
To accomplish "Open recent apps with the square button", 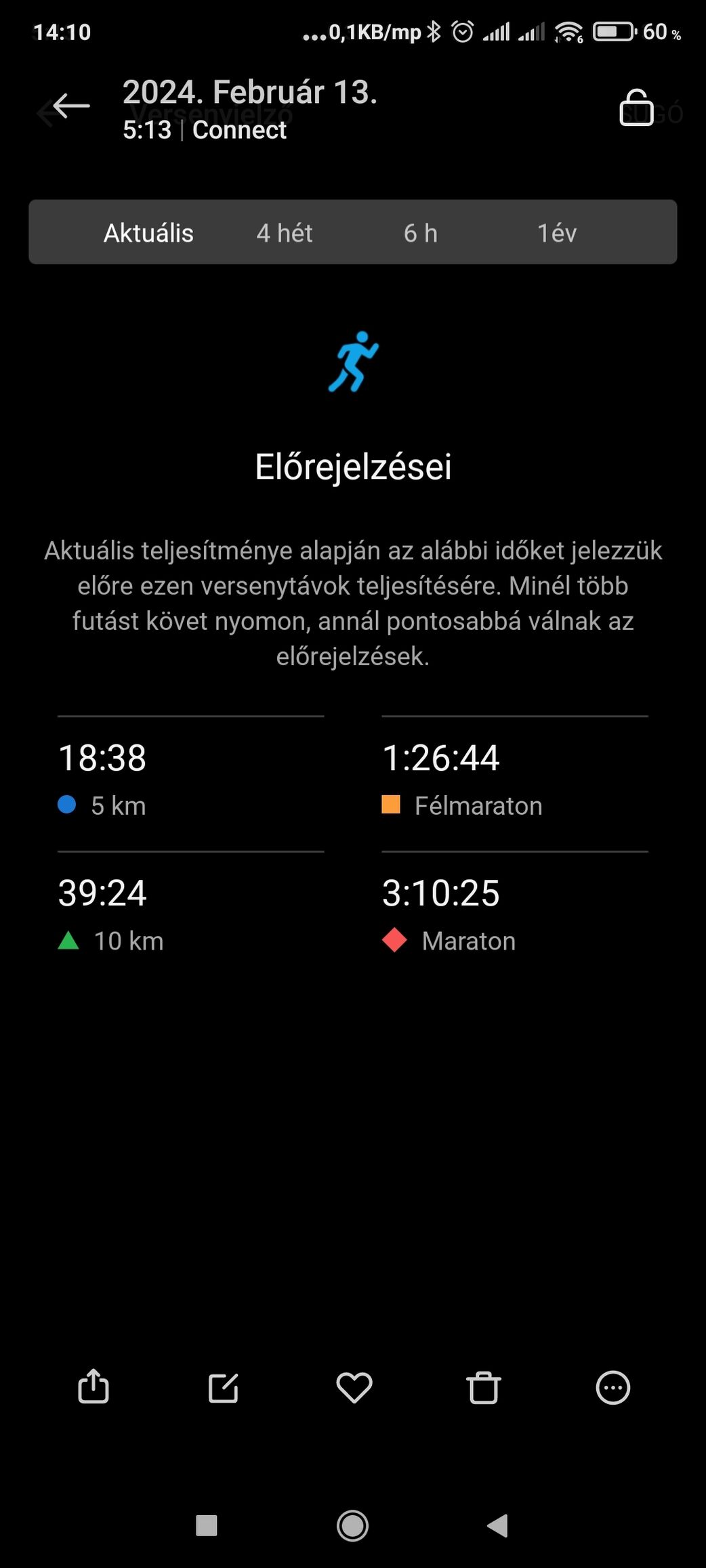I will [206, 1525].
